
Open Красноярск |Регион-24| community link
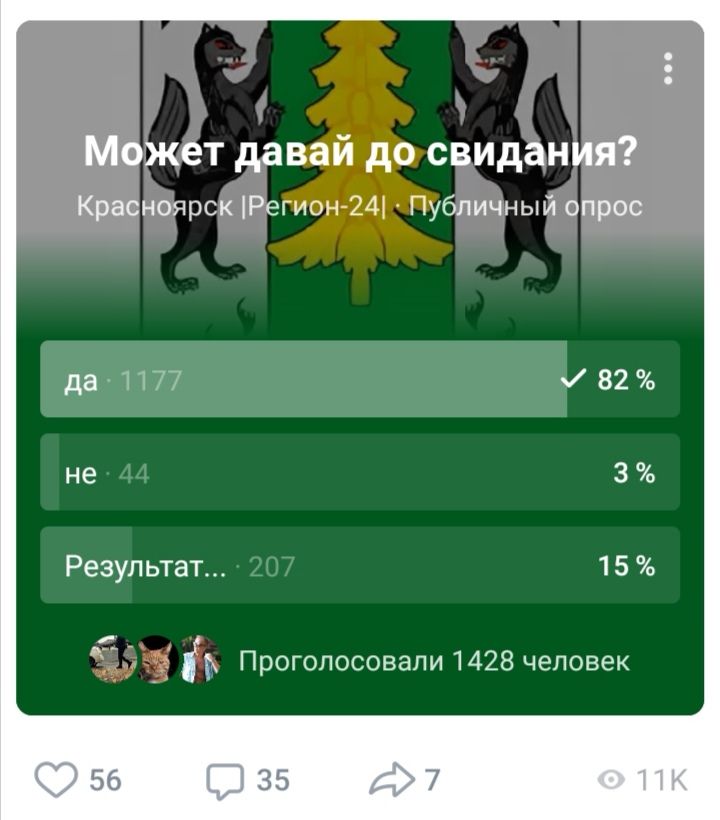tap(232, 207)
